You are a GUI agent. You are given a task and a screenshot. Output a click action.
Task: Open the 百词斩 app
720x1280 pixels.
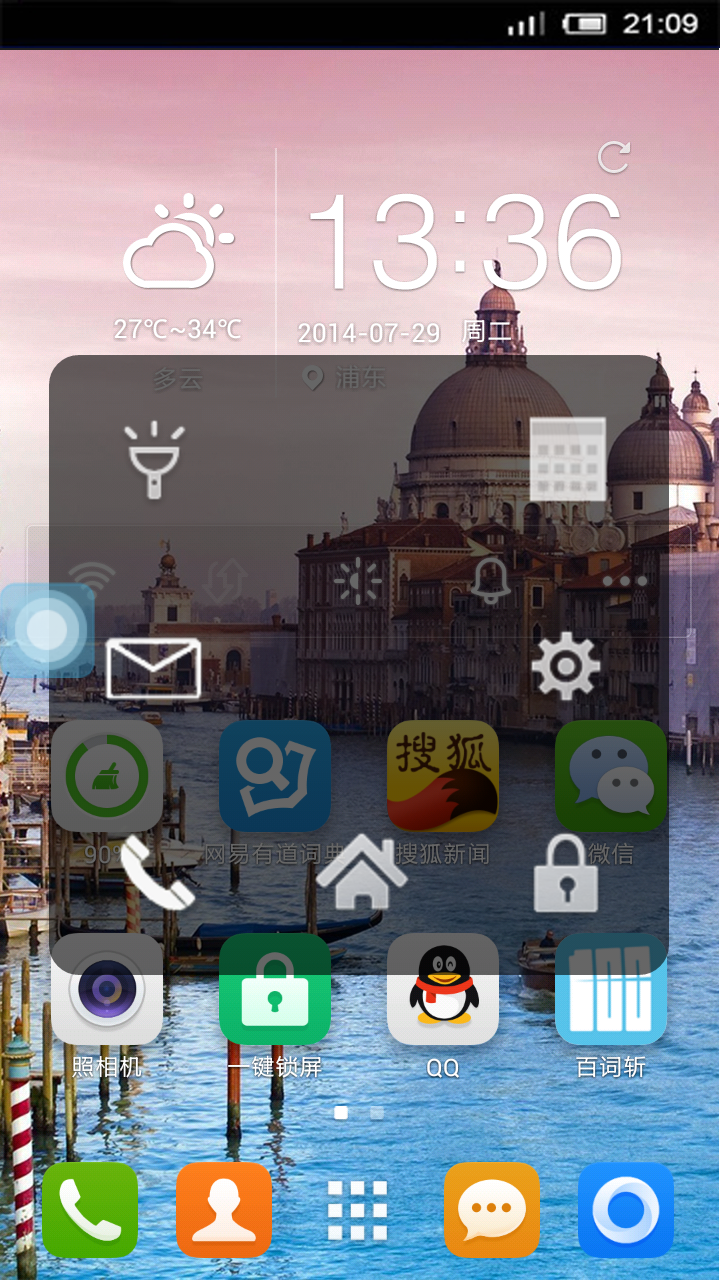coord(611,990)
